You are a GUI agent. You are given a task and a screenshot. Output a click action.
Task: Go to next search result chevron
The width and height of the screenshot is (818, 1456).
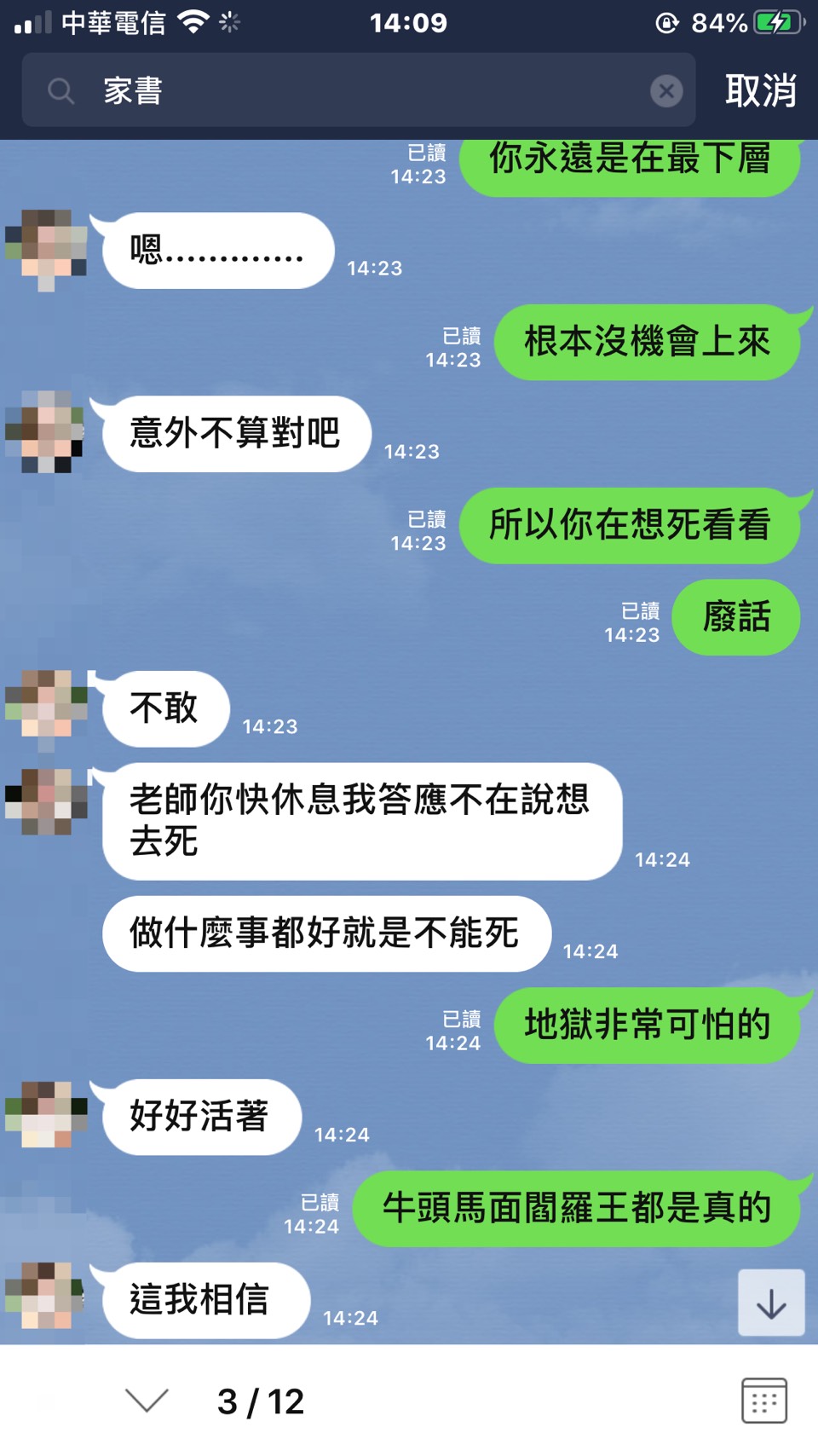[147, 1401]
